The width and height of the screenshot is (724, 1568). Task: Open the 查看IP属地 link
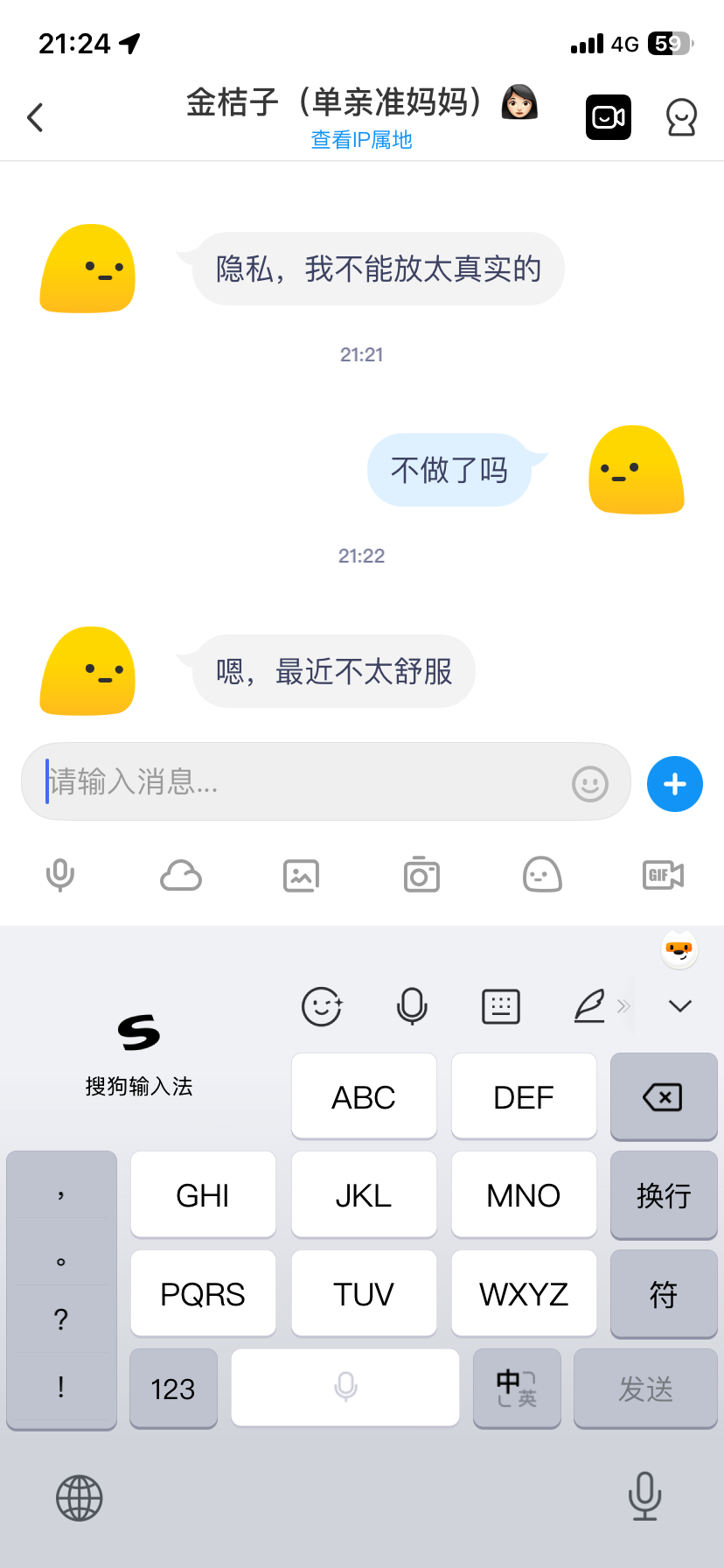(361, 139)
